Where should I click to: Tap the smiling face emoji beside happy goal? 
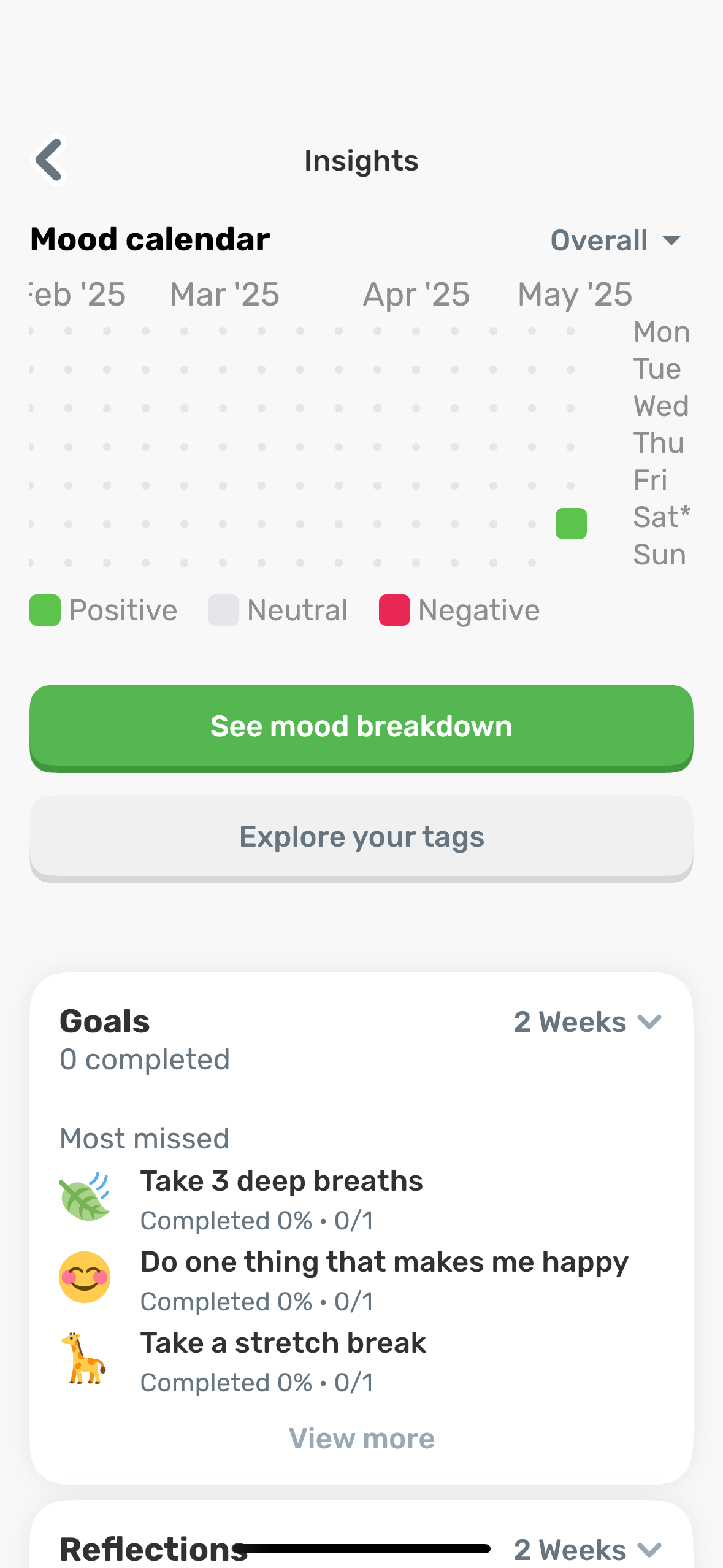[86, 1276]
